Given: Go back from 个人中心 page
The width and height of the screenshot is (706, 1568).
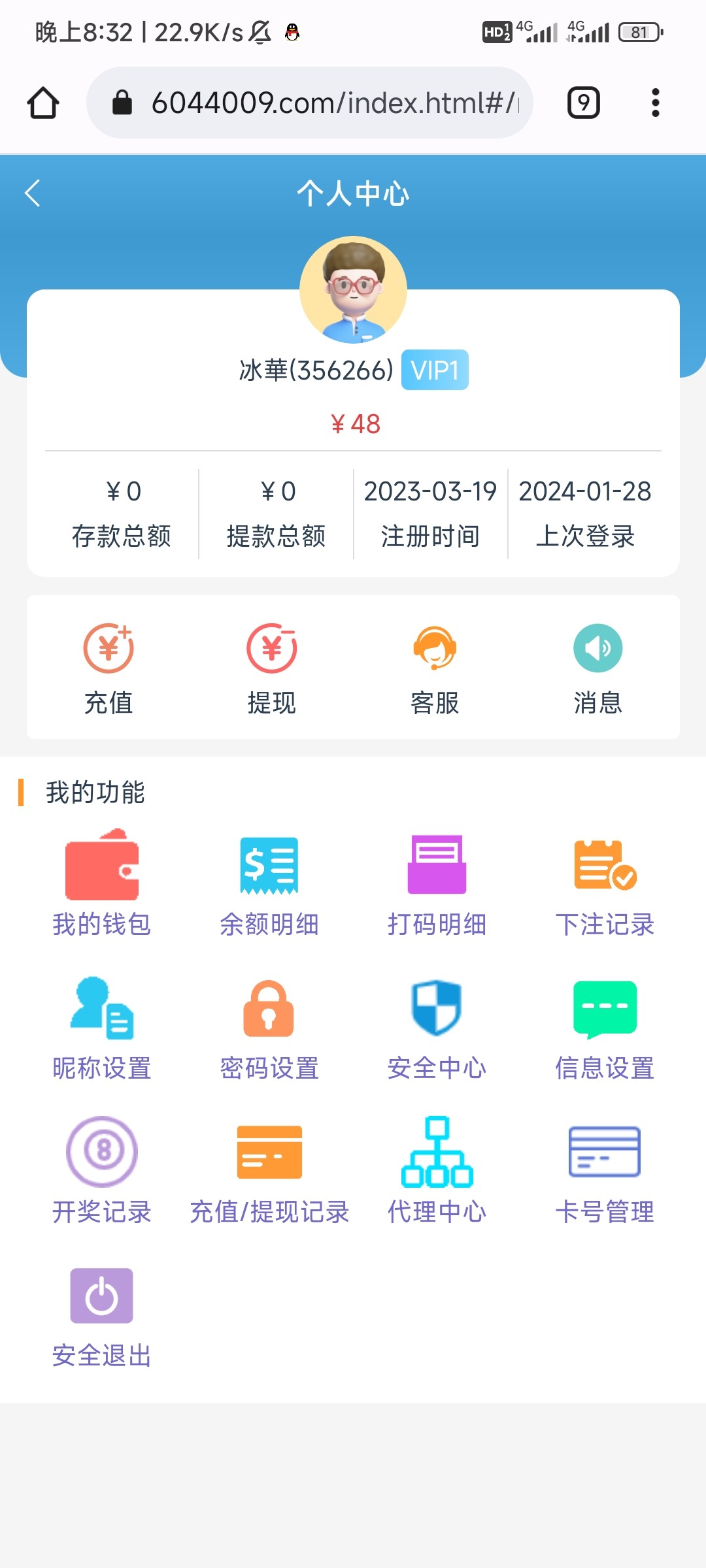Looking at the screenshot, I should pos(33,193).
